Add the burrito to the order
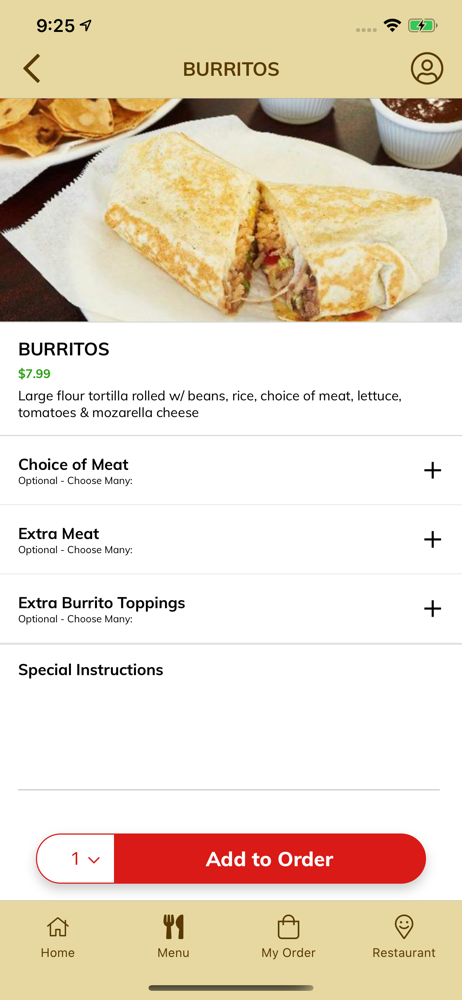Viewport: 462px width, 1000px height. tap(269, 858)
